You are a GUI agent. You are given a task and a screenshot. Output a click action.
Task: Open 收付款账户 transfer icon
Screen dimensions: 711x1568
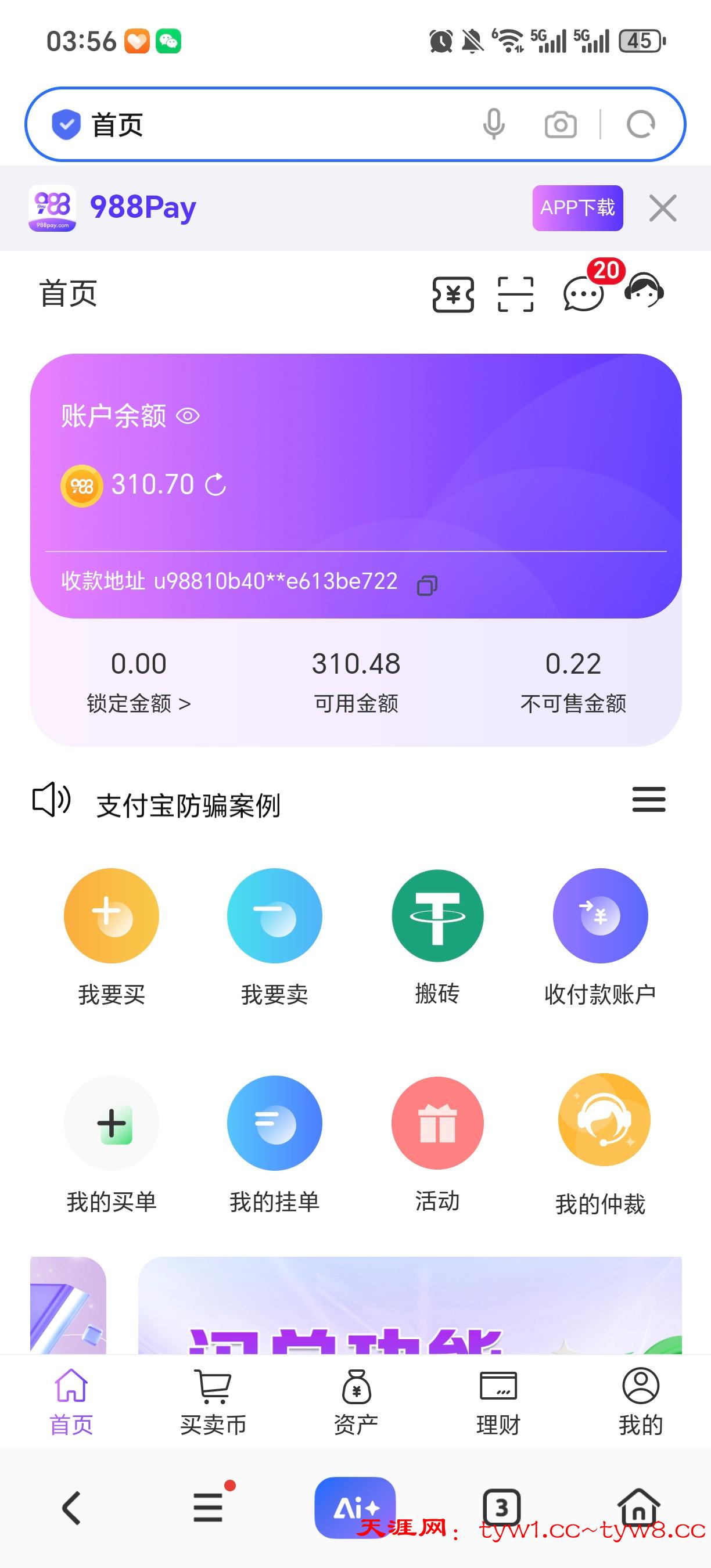pos(600,915)
